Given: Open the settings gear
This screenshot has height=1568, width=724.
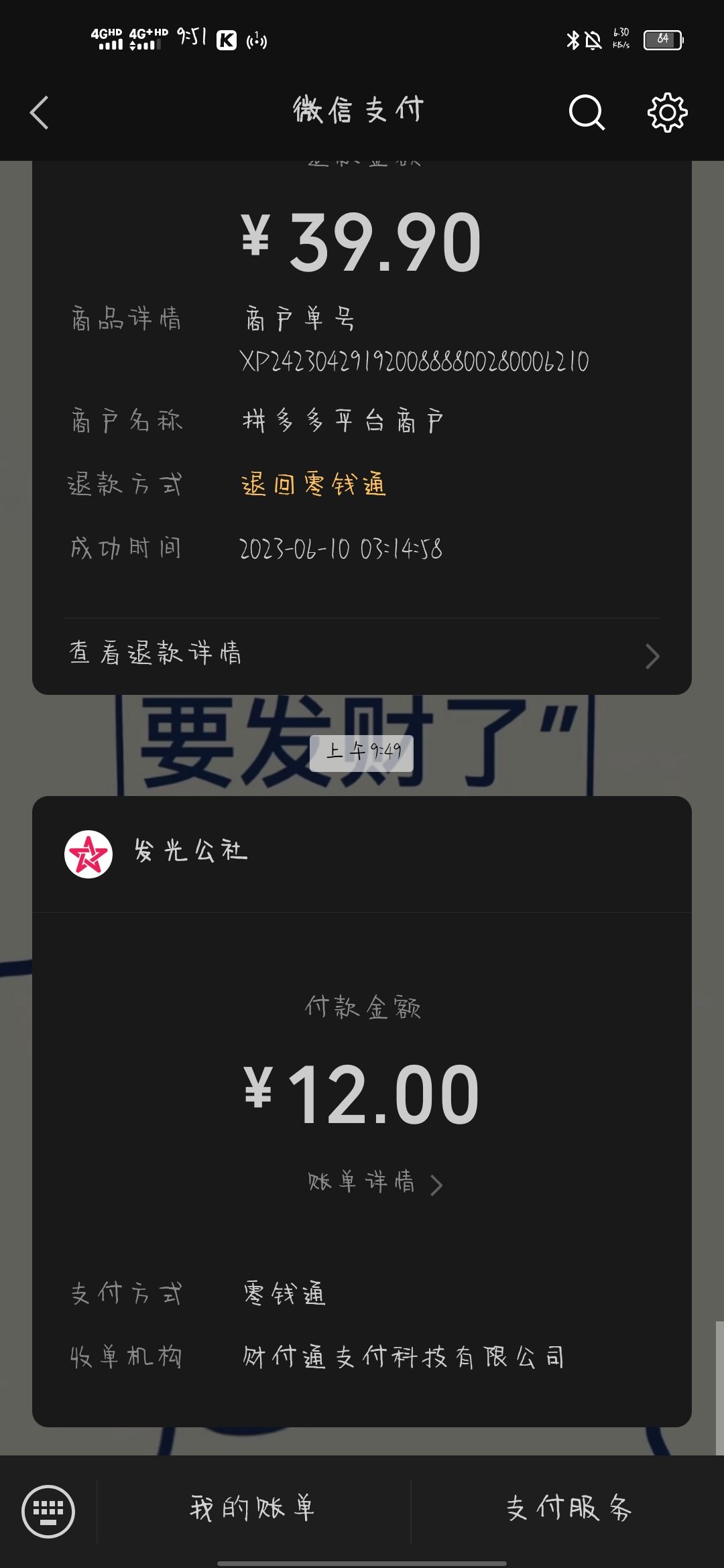Looking at the screenshot, I should point(667,112).
